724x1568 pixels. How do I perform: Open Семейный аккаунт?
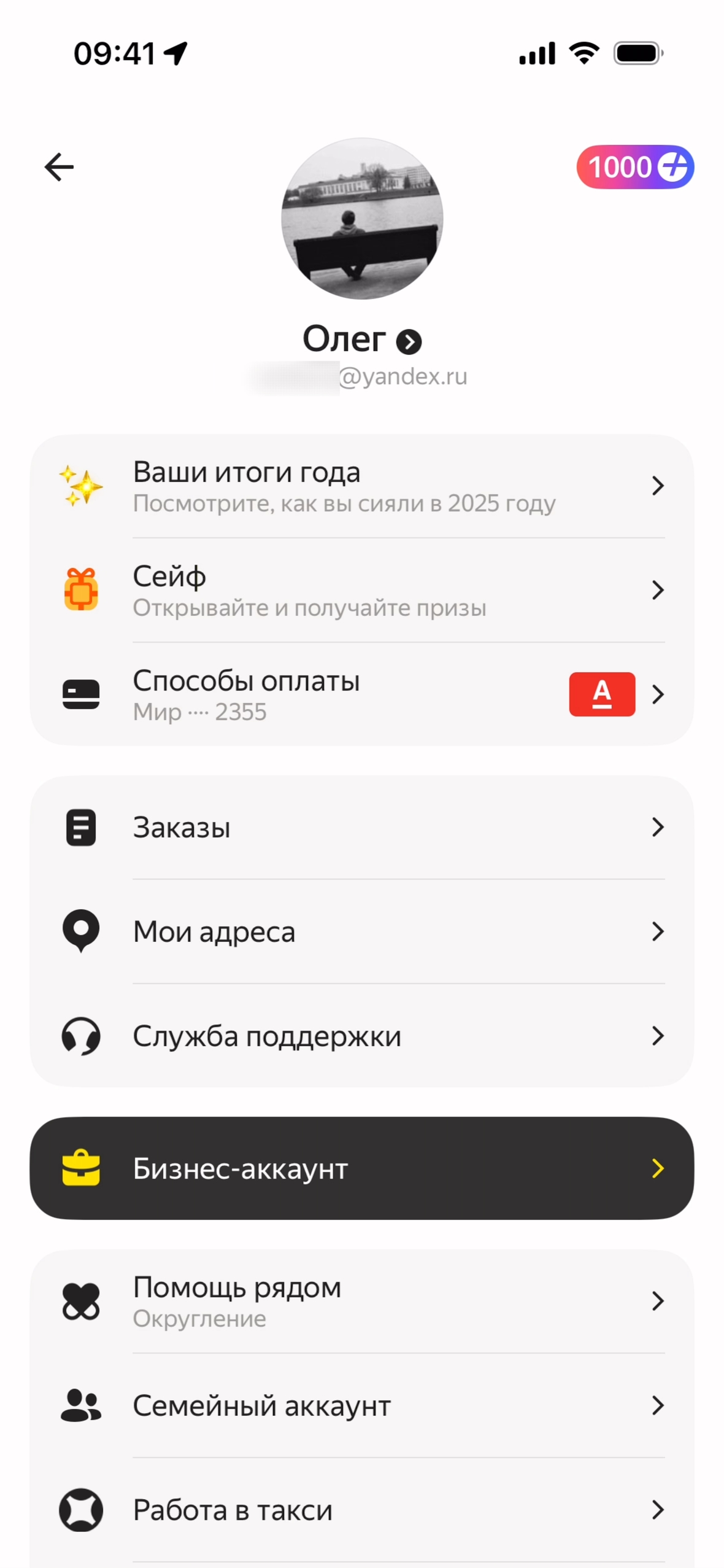coord(362,1406)
